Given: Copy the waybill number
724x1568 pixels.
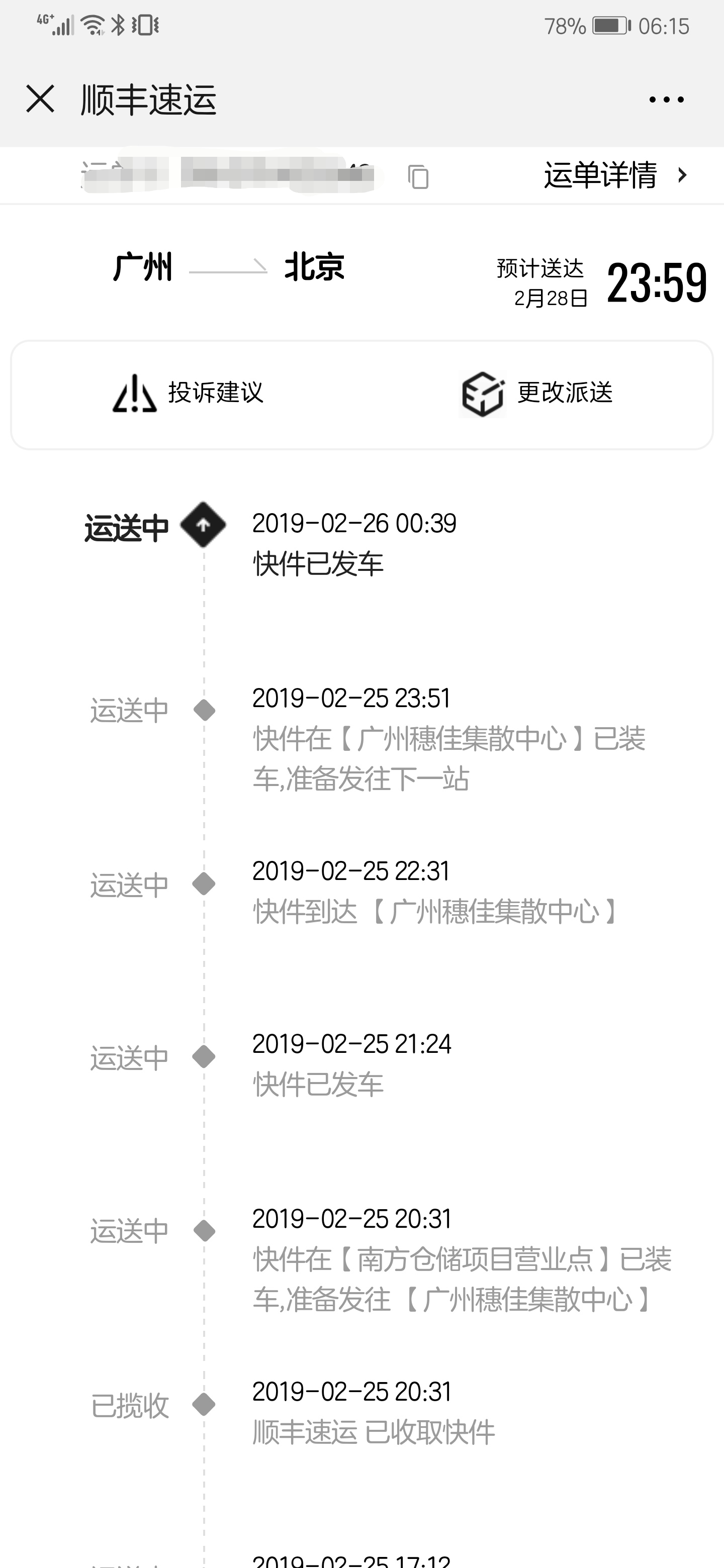Looking at the screenshot, I should (x=418, y=176).
